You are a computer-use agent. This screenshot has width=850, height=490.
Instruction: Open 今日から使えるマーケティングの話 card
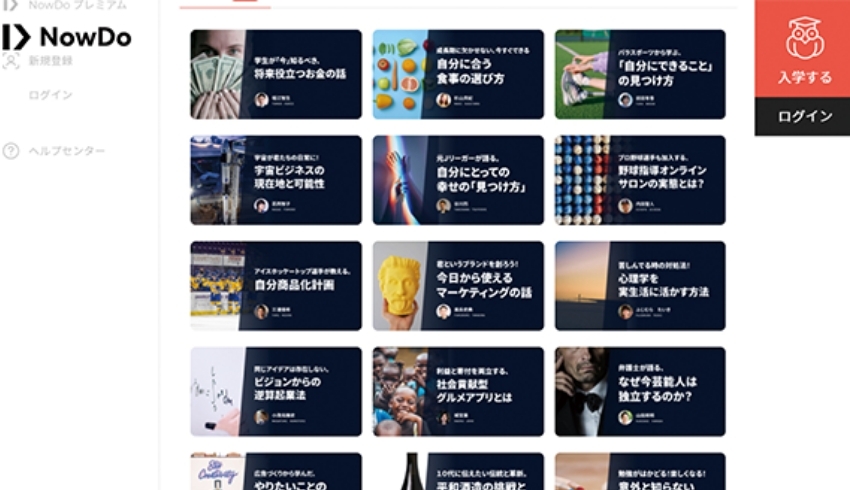[x=458, y=286]
